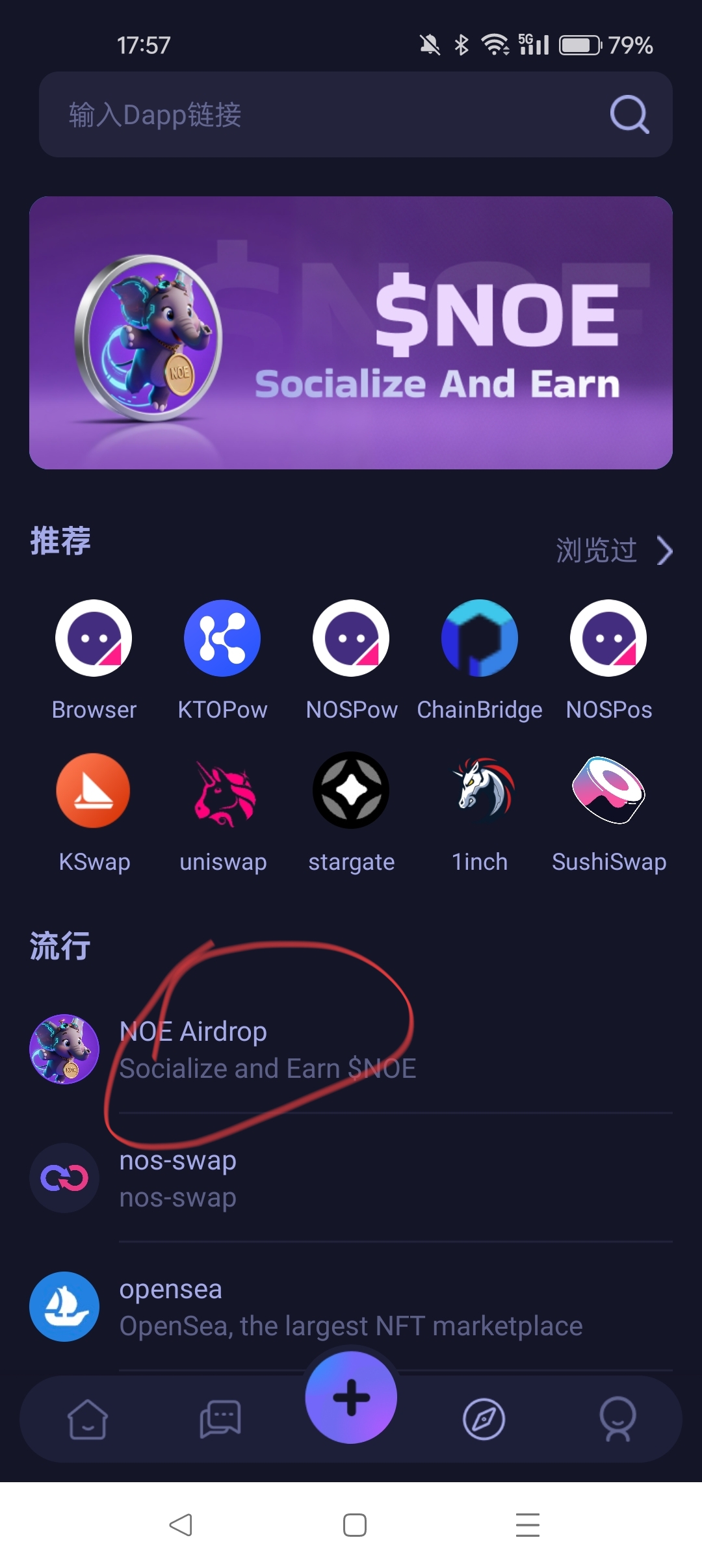702x1568 pixels.
Task: Tap the center plus button
Action: click(x=351, y=1397)
